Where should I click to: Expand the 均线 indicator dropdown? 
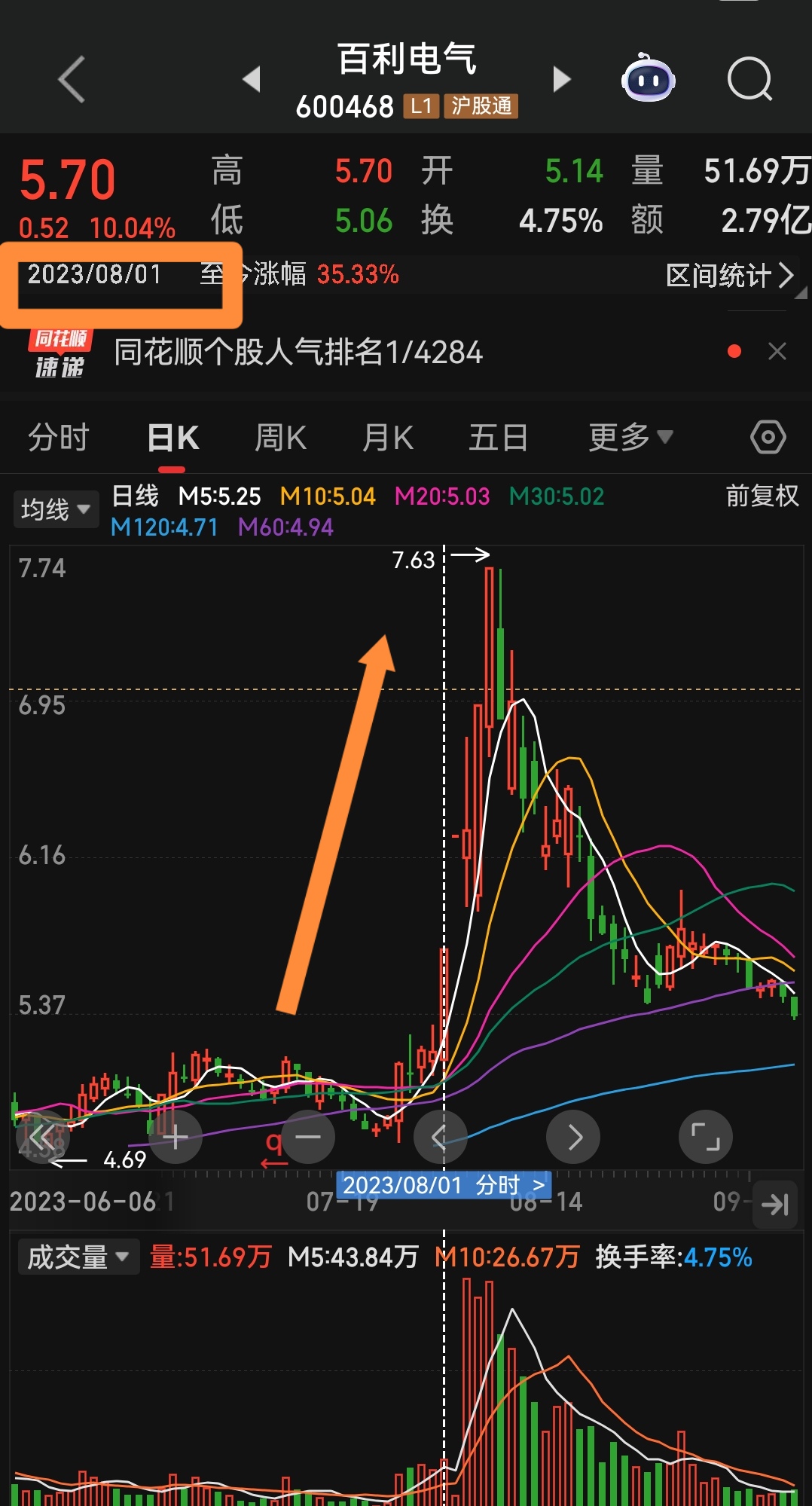pyautogui.click(x=56, y=510)
